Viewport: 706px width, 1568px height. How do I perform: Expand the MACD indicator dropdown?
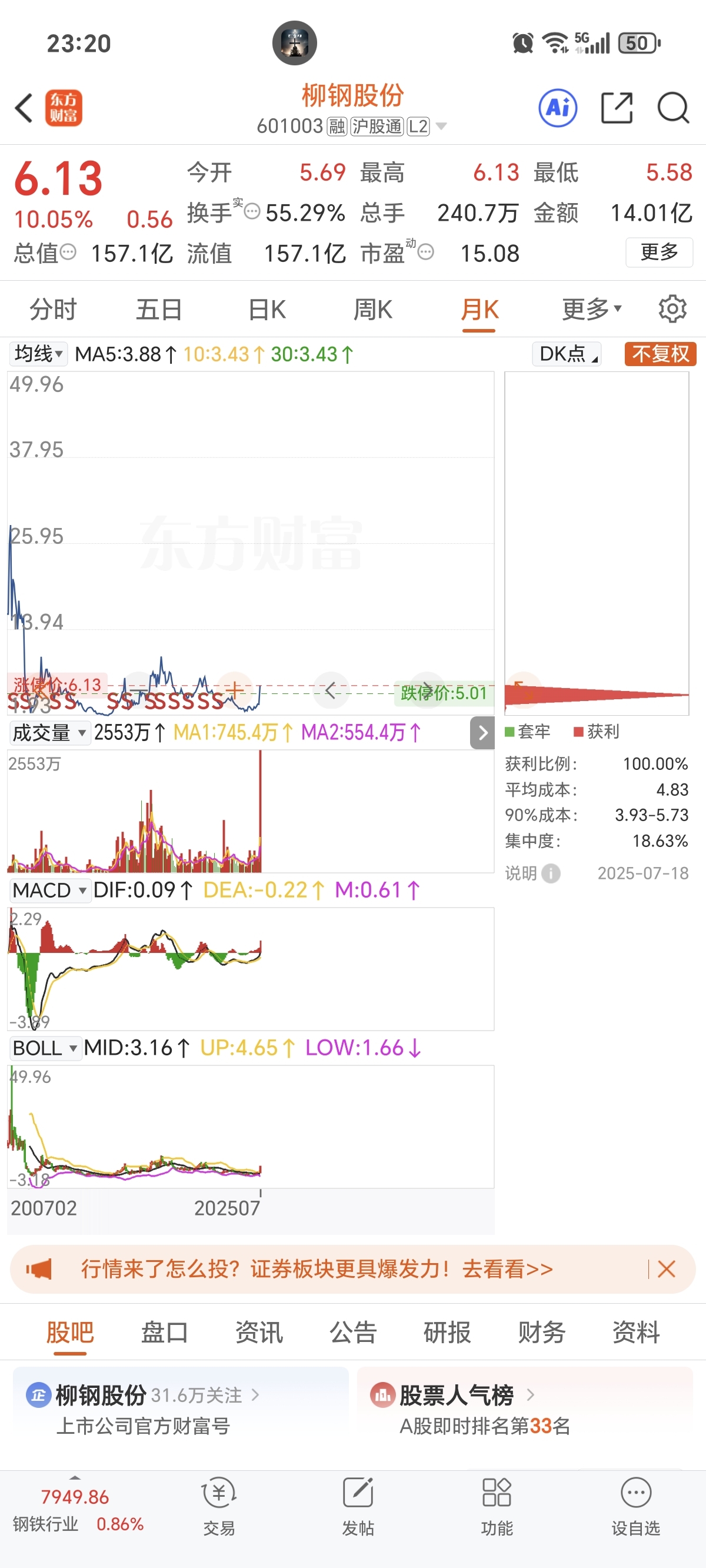(50, 890)
